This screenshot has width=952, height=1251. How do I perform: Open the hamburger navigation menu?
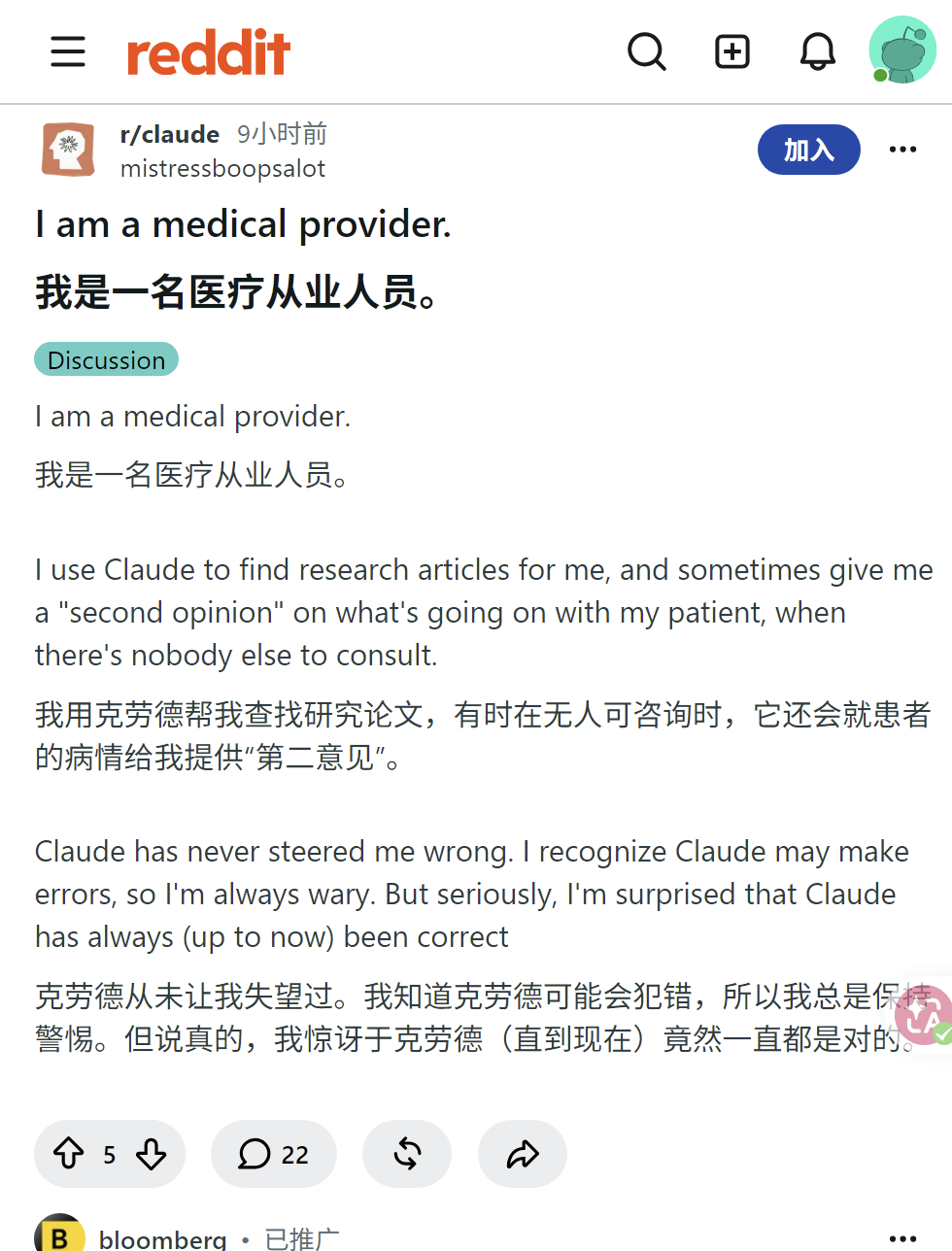pos(68,51)
